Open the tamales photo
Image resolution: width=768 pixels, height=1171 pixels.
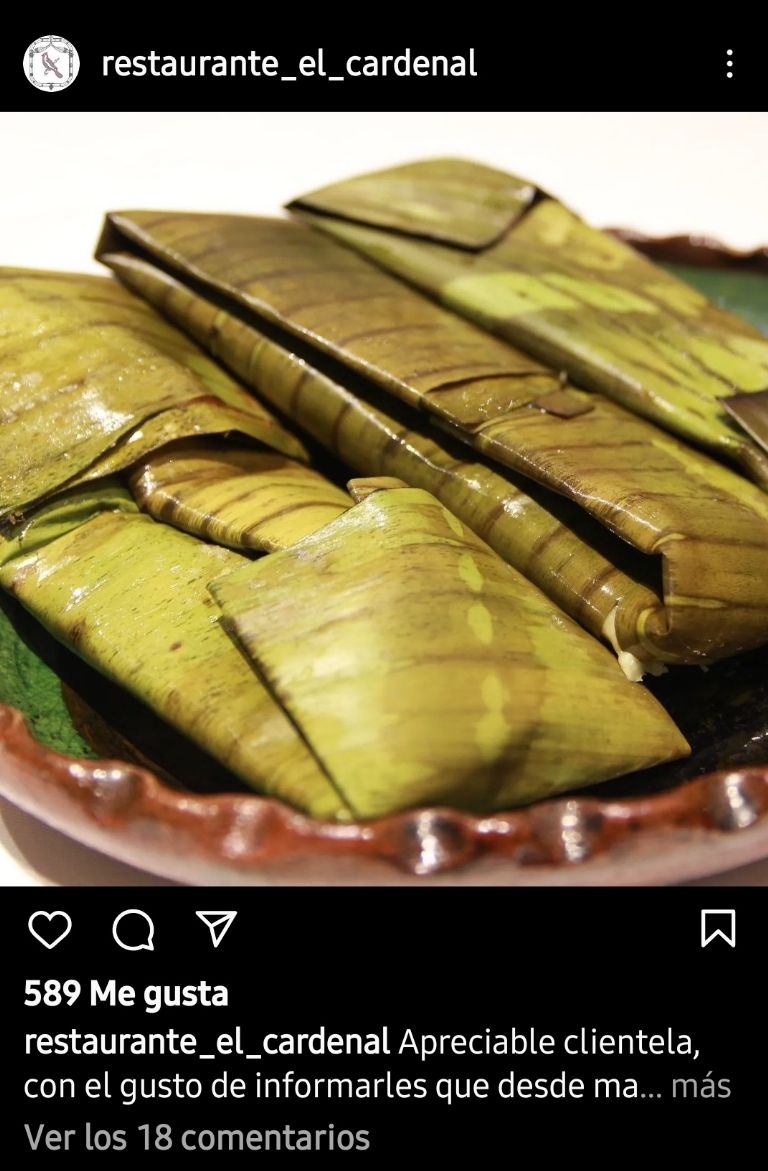pyautogui.click(x=384, y=498)
